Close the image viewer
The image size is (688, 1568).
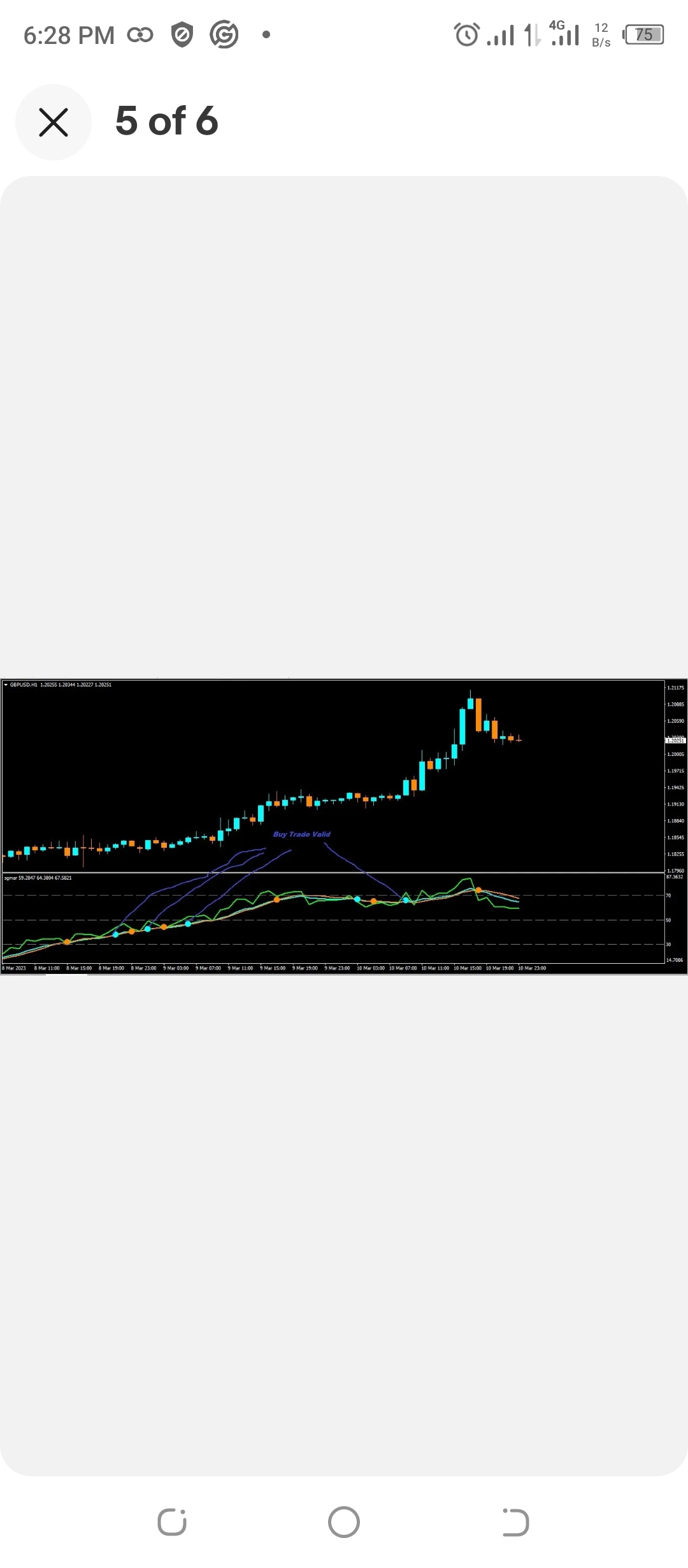54,122
